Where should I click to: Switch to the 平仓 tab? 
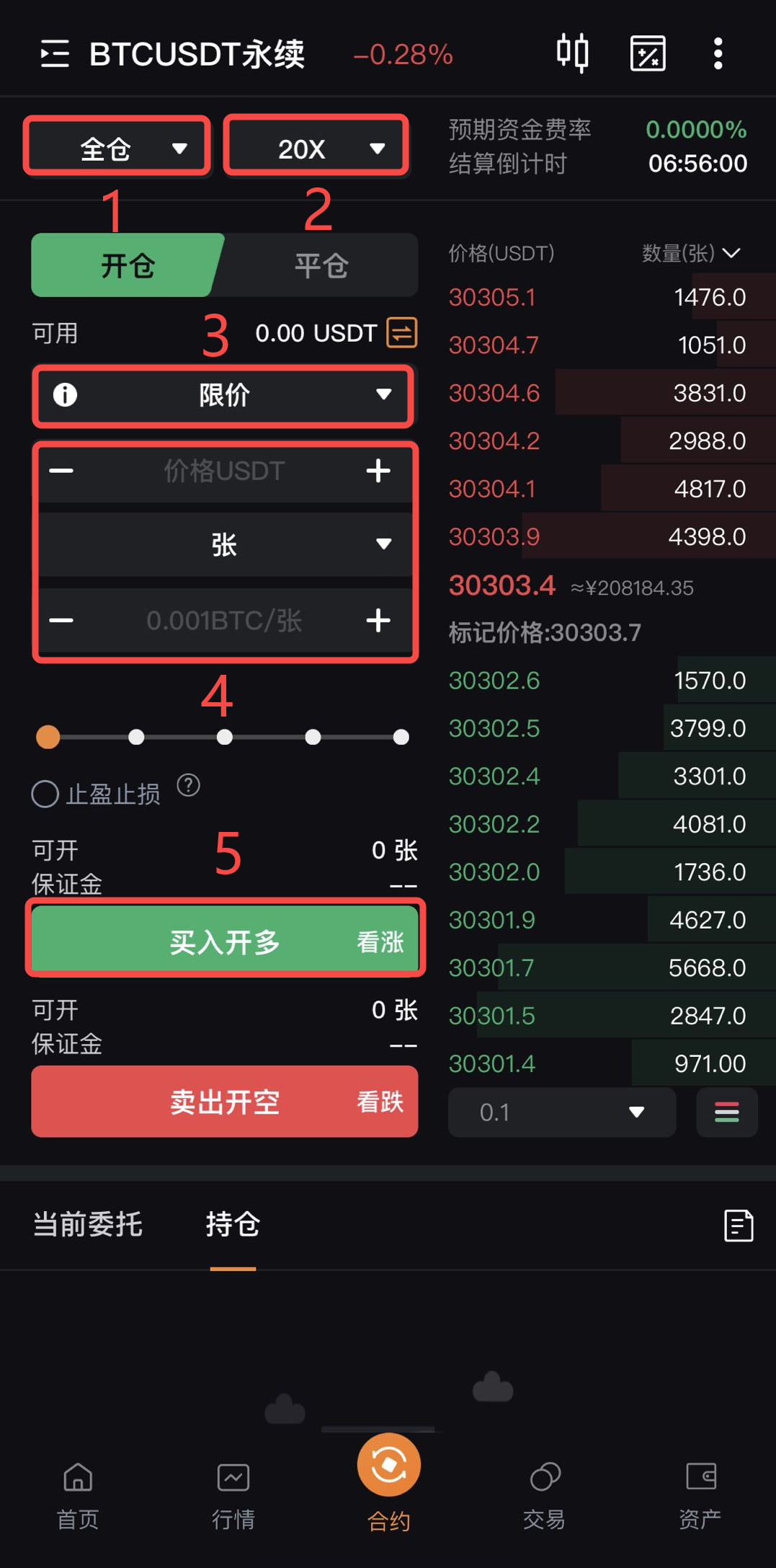click(321, 265)
